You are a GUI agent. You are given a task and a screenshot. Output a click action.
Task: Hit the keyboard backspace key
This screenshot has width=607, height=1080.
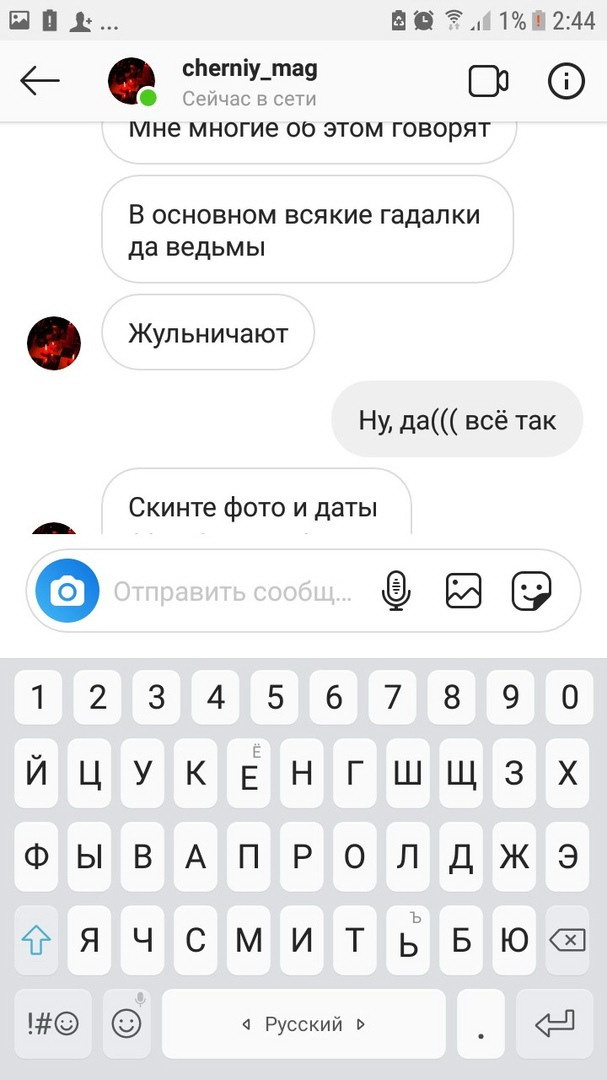click(x=568, y=940)
